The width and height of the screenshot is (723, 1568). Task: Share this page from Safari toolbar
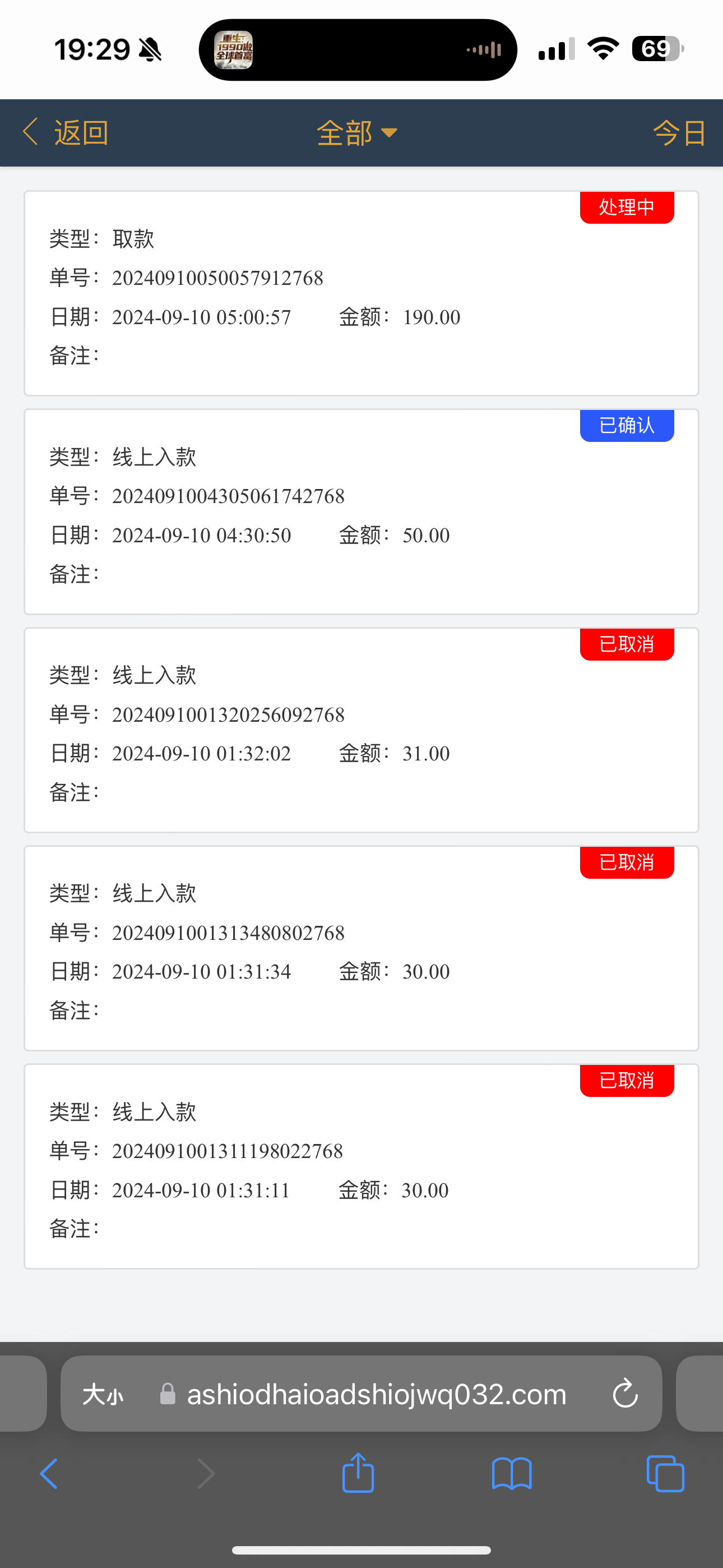click(x=358, y=1473)
